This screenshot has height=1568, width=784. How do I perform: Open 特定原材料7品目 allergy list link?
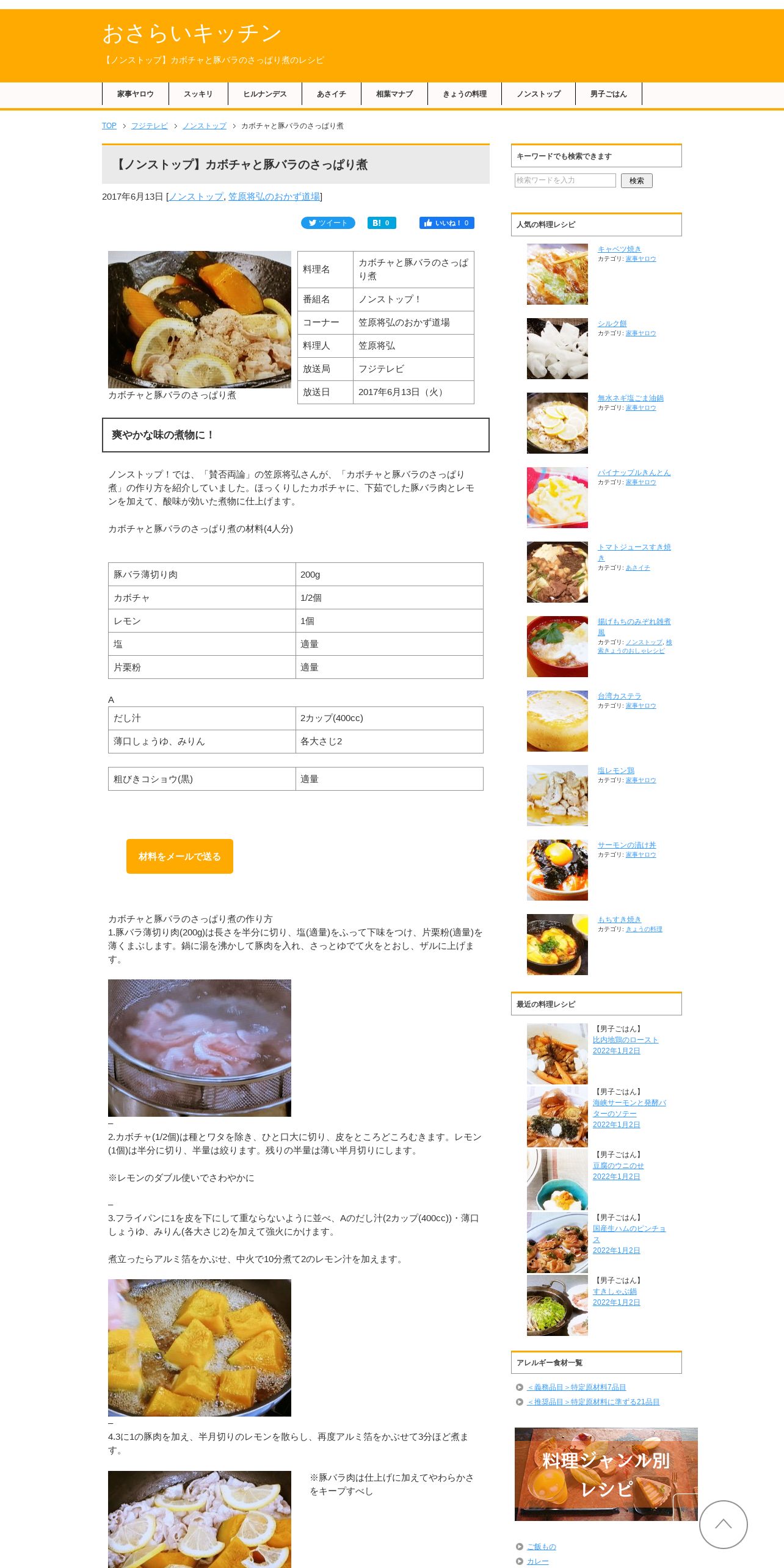point(577,1387)
